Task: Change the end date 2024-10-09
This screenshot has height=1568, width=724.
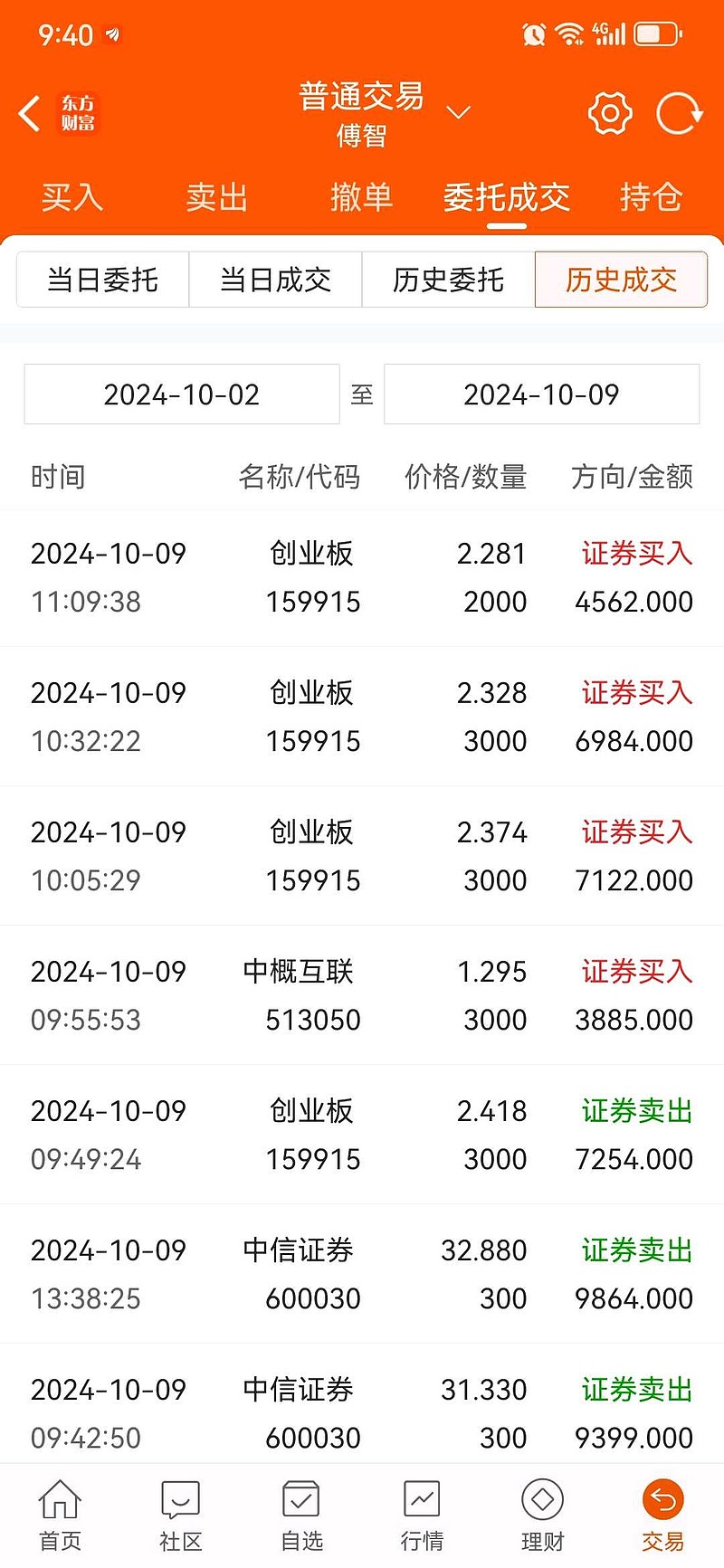Action: (x=541, y=394)
